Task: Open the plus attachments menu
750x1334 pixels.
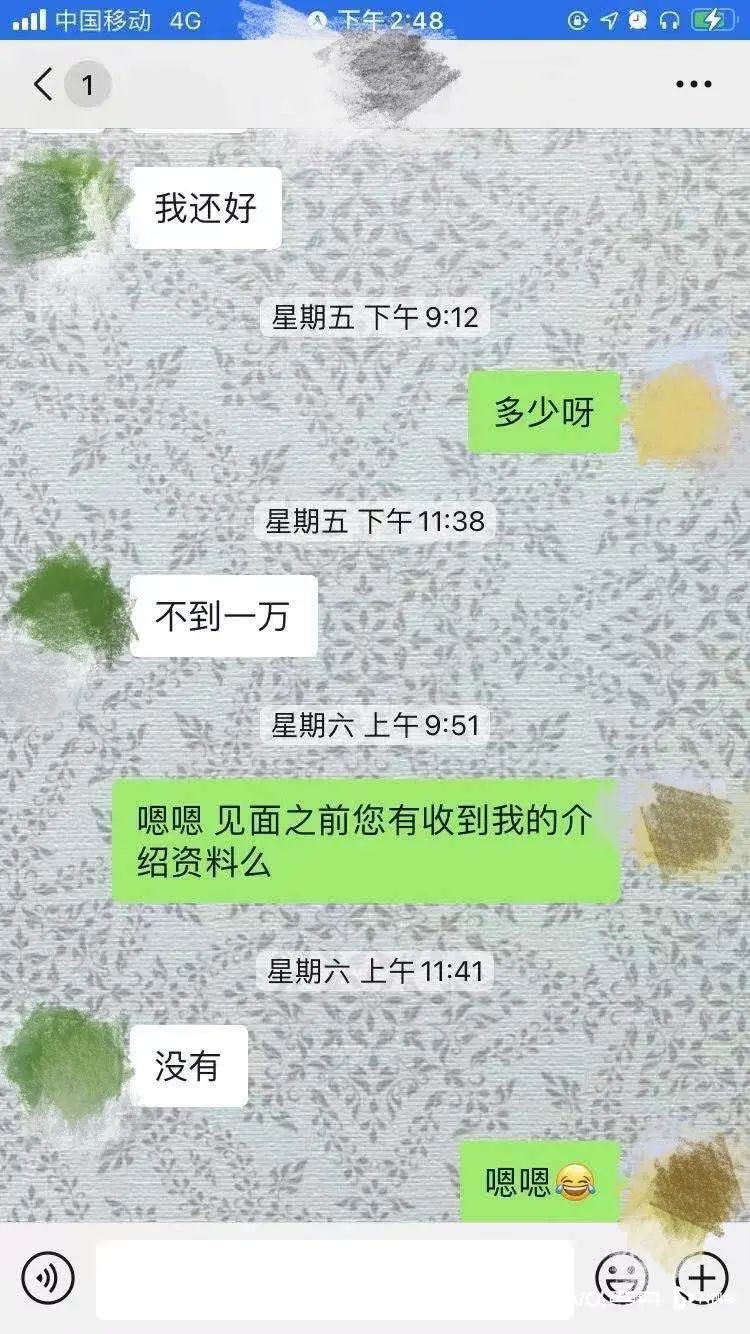Action: point(702,1278)
